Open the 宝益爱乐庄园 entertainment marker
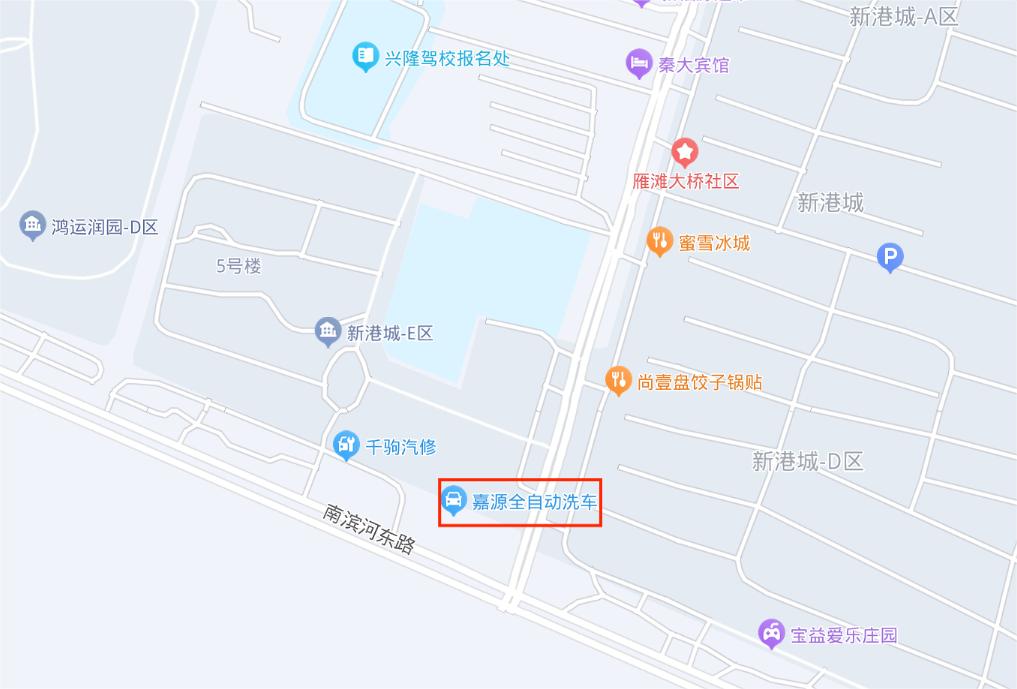Viewport: 1017px width, 689px height. click(771, 633)
